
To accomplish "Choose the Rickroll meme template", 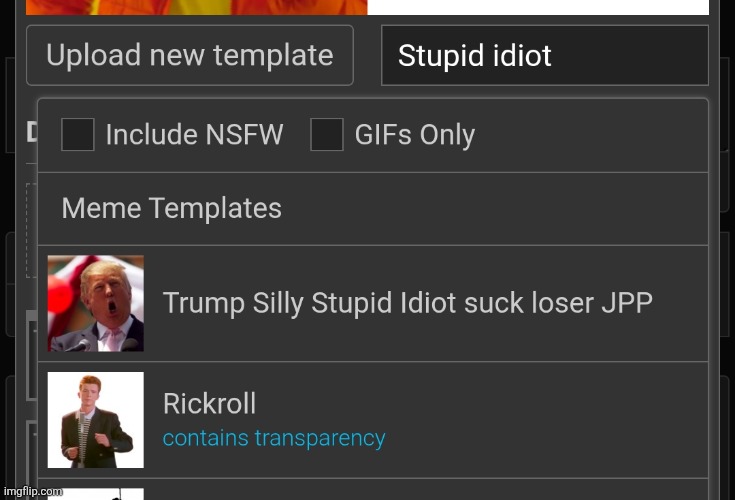I will [372, 419].
